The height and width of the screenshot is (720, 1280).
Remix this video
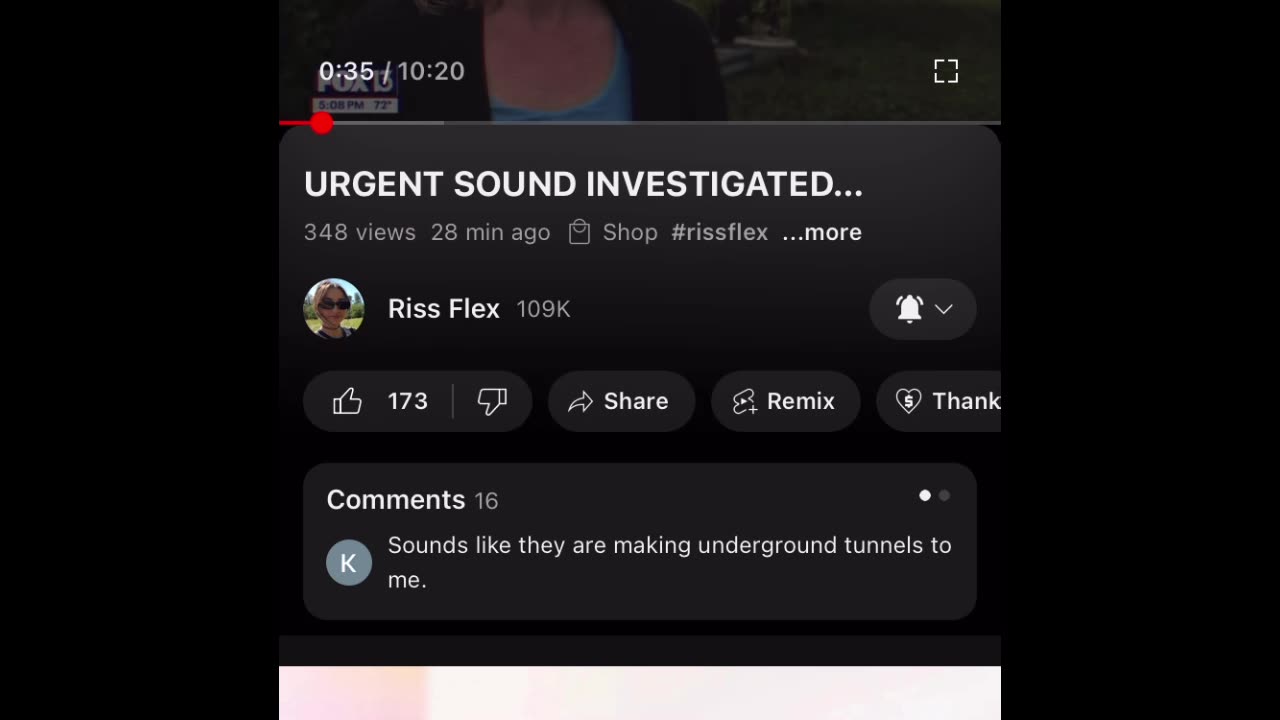tap(785, 401)
